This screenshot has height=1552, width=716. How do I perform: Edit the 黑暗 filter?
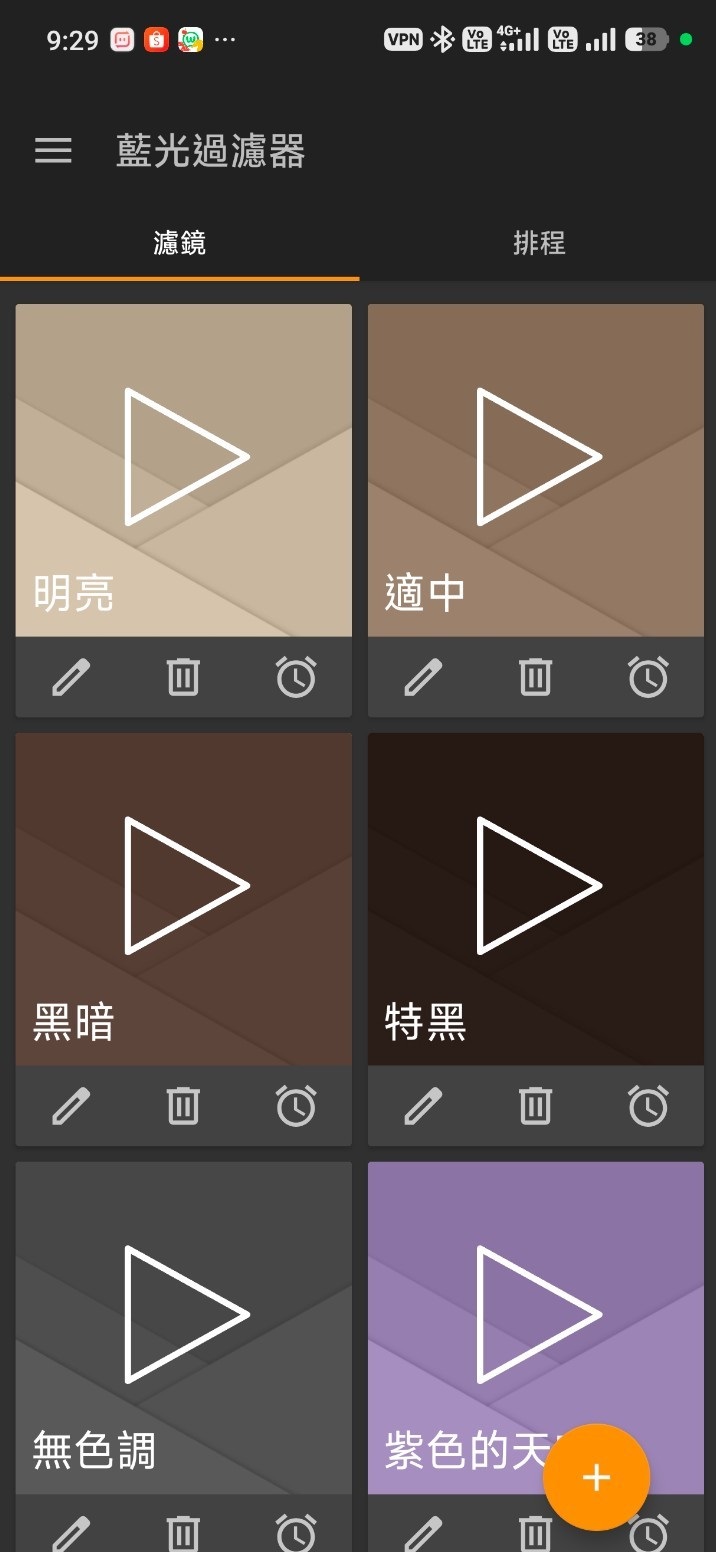(71, 1105)
